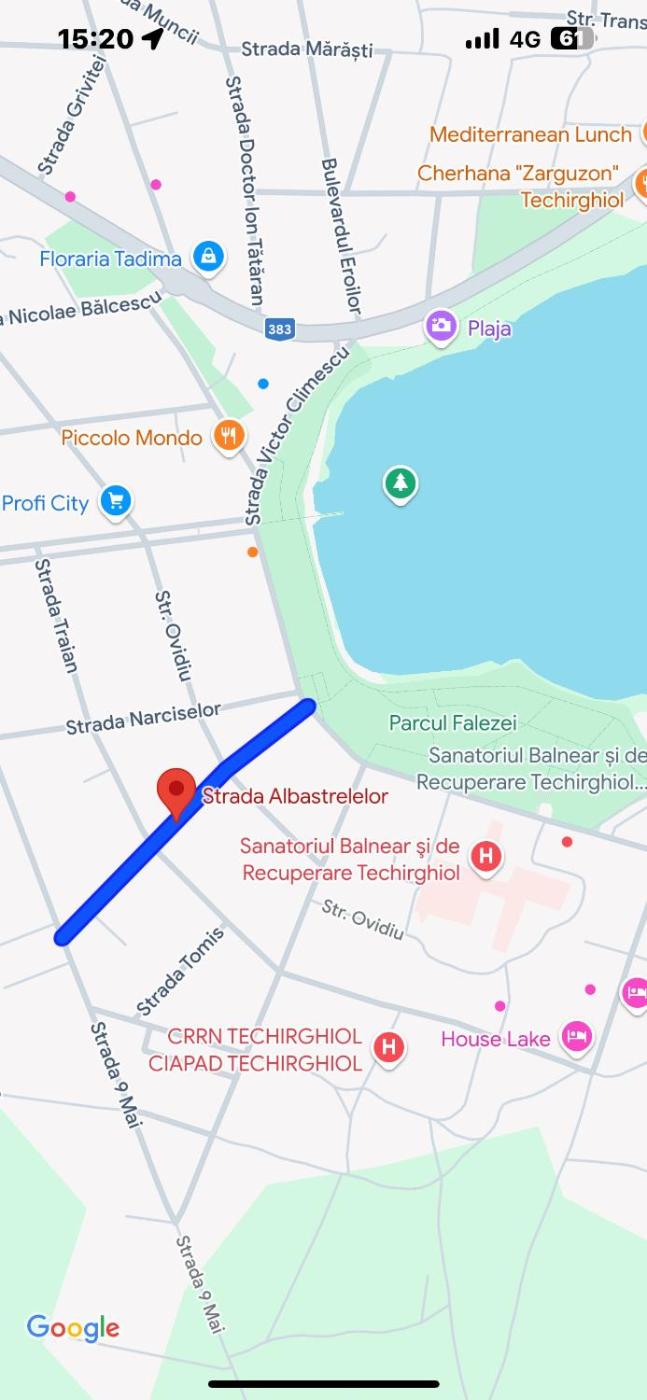Open Profi City supermarket marker
Screen dimensions: 647x1400
tap(116, 502)
